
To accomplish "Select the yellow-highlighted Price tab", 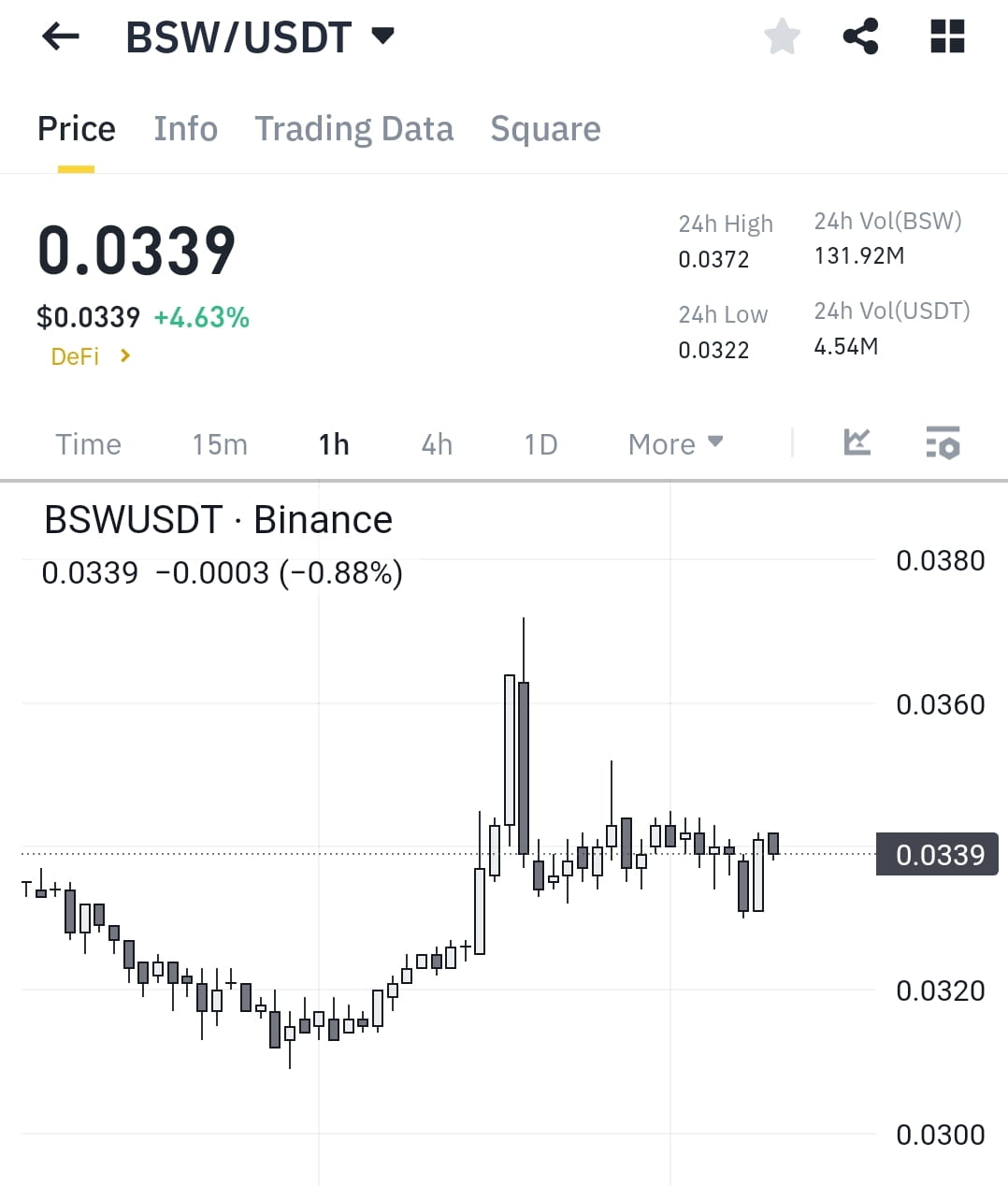I will point(76,128).
